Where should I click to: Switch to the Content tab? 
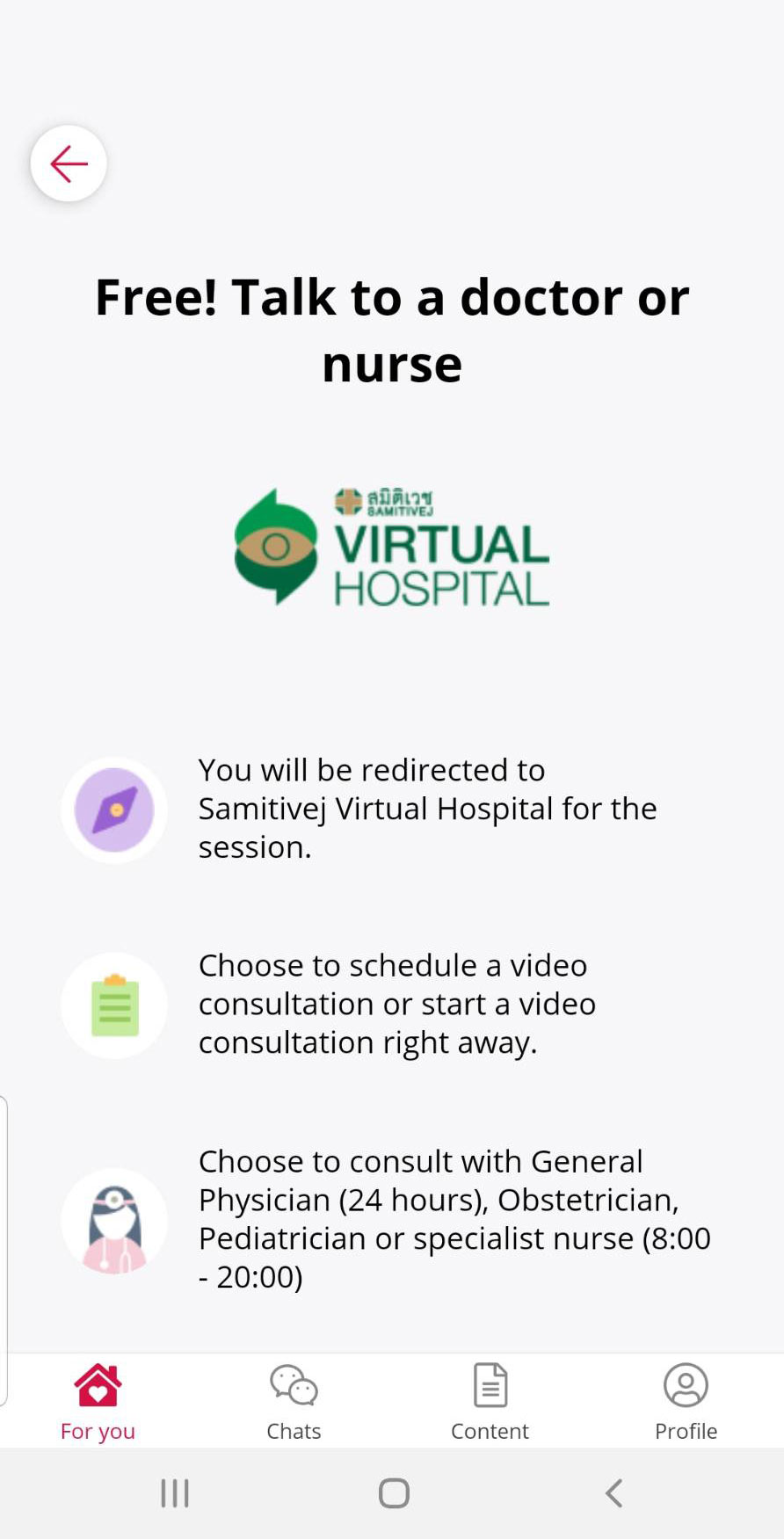490,1401
